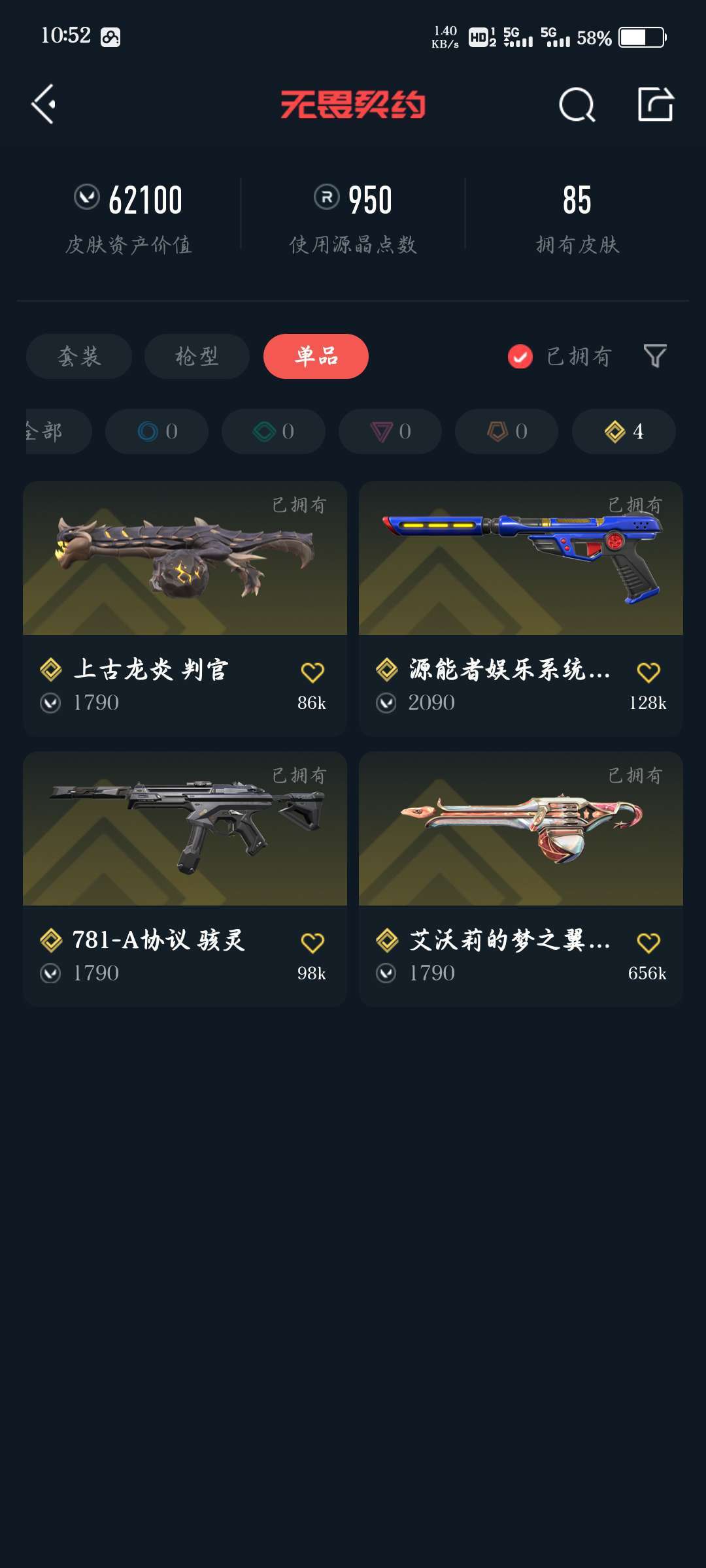Filter by the purple triangle rarity chip
The width and height of the screenshot is (706, 1568).
click(x=390, y=431)
